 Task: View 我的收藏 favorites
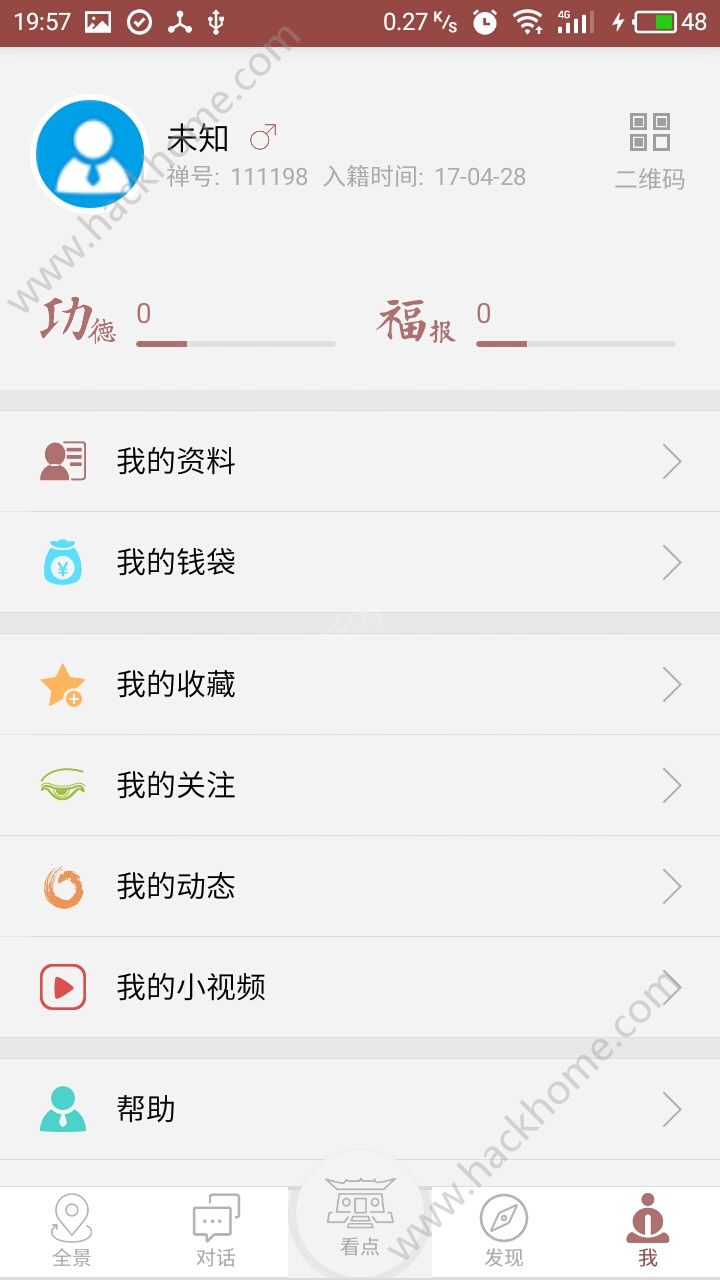click(x=360, y=684)
